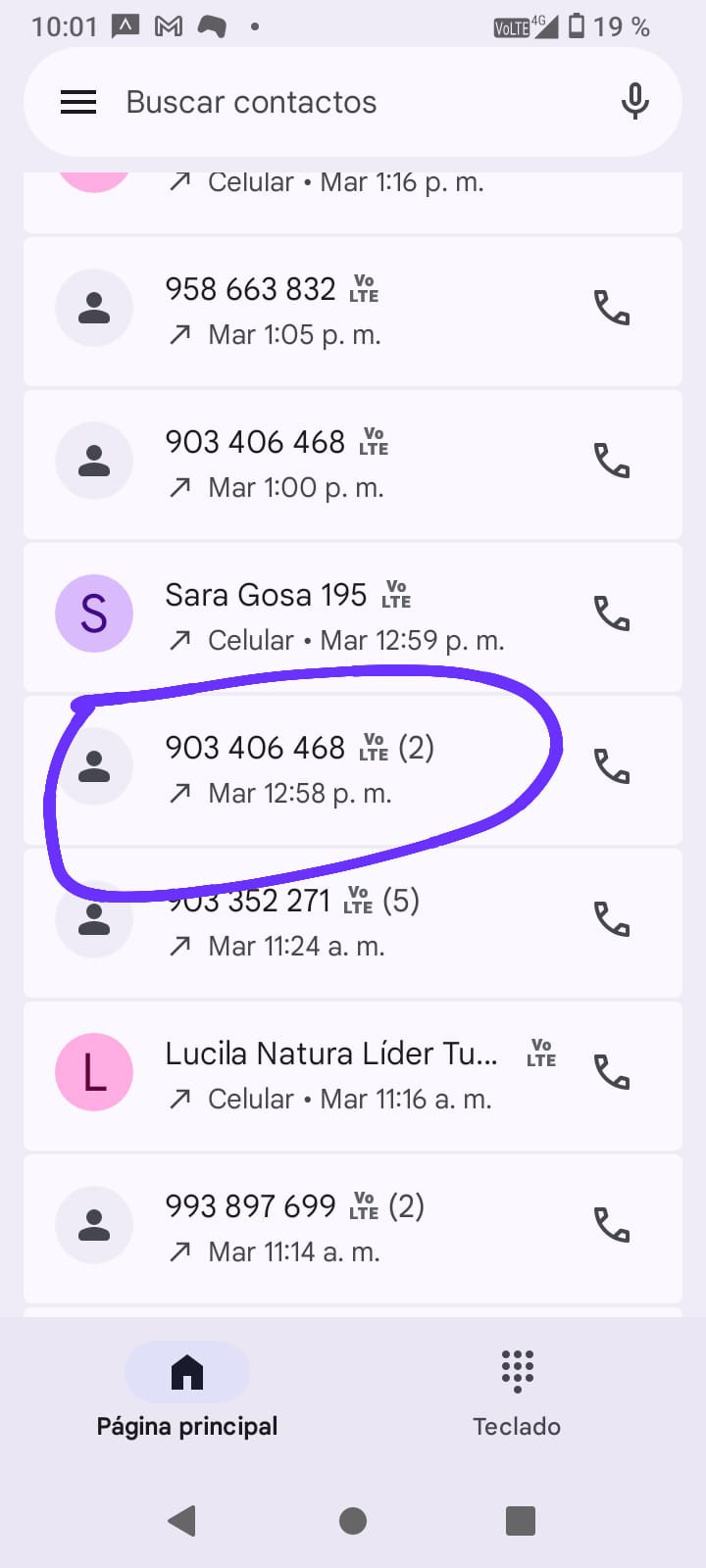
Task: Call 903 352 271 via its phone icon
Action: tap(612, 919)
